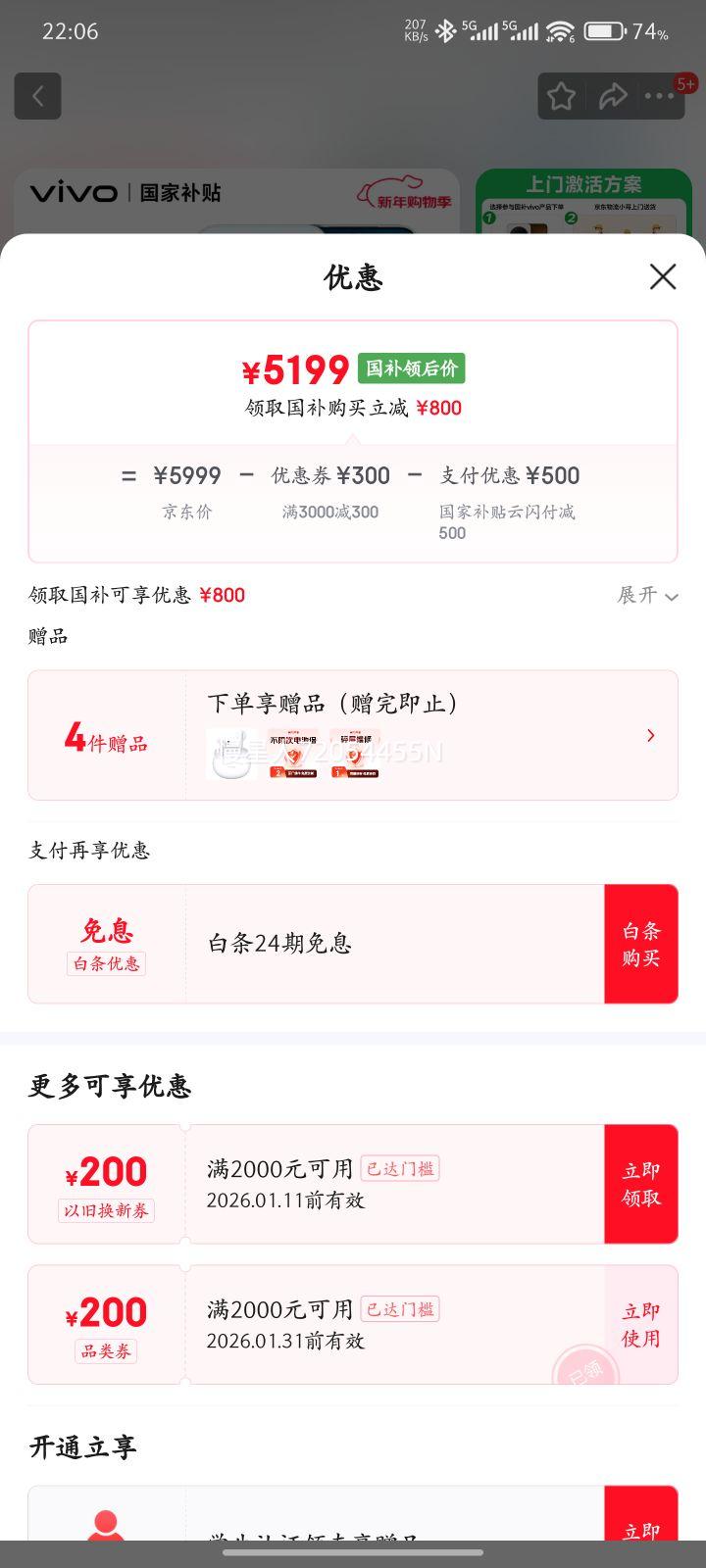This screenshot has width=706, height=1568.
Task: Click the back arrow at top left
Action: pos(37,95)
